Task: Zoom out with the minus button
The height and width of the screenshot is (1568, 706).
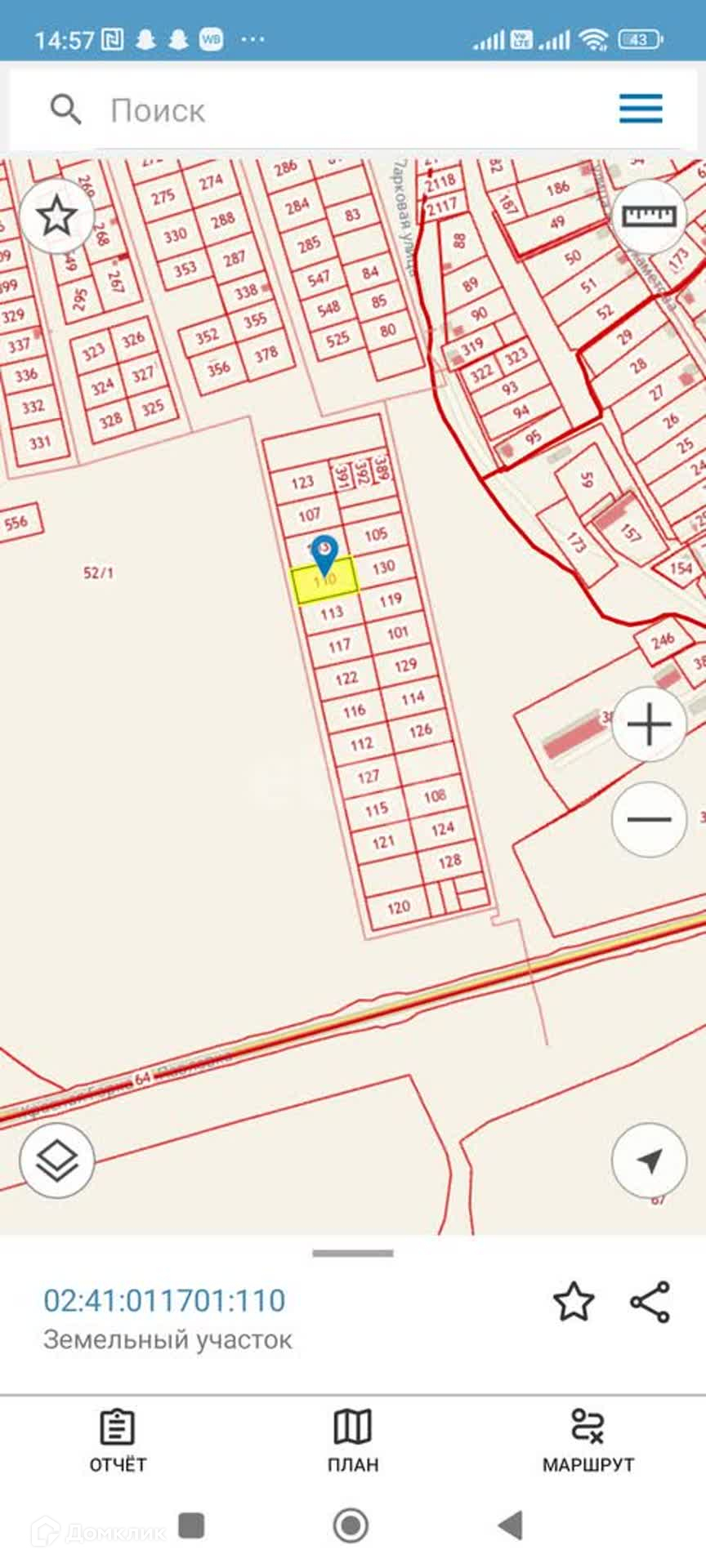Action: [x=650, y=819]
